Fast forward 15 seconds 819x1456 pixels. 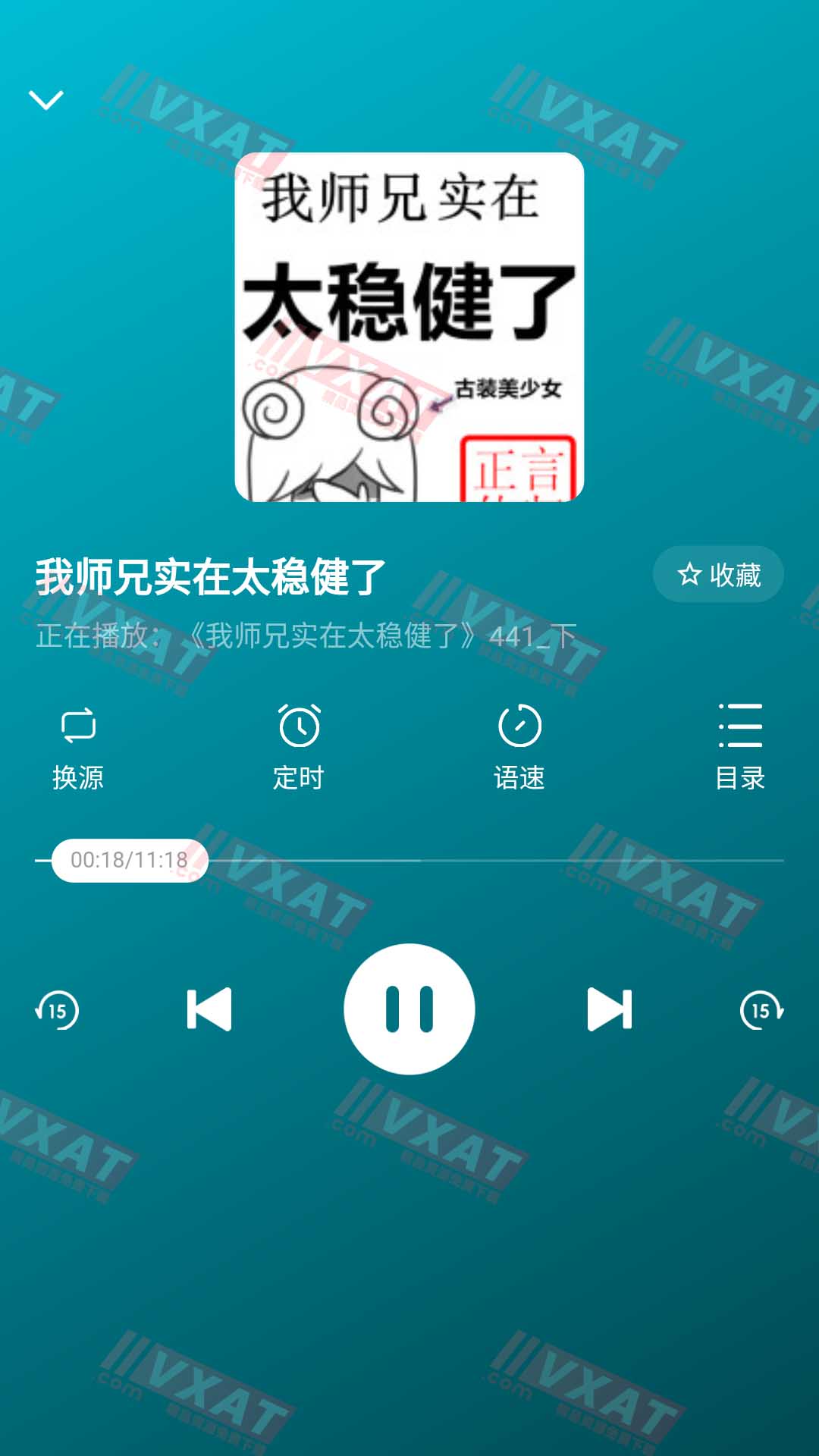pyautogui.click(x=761, y=1010)
